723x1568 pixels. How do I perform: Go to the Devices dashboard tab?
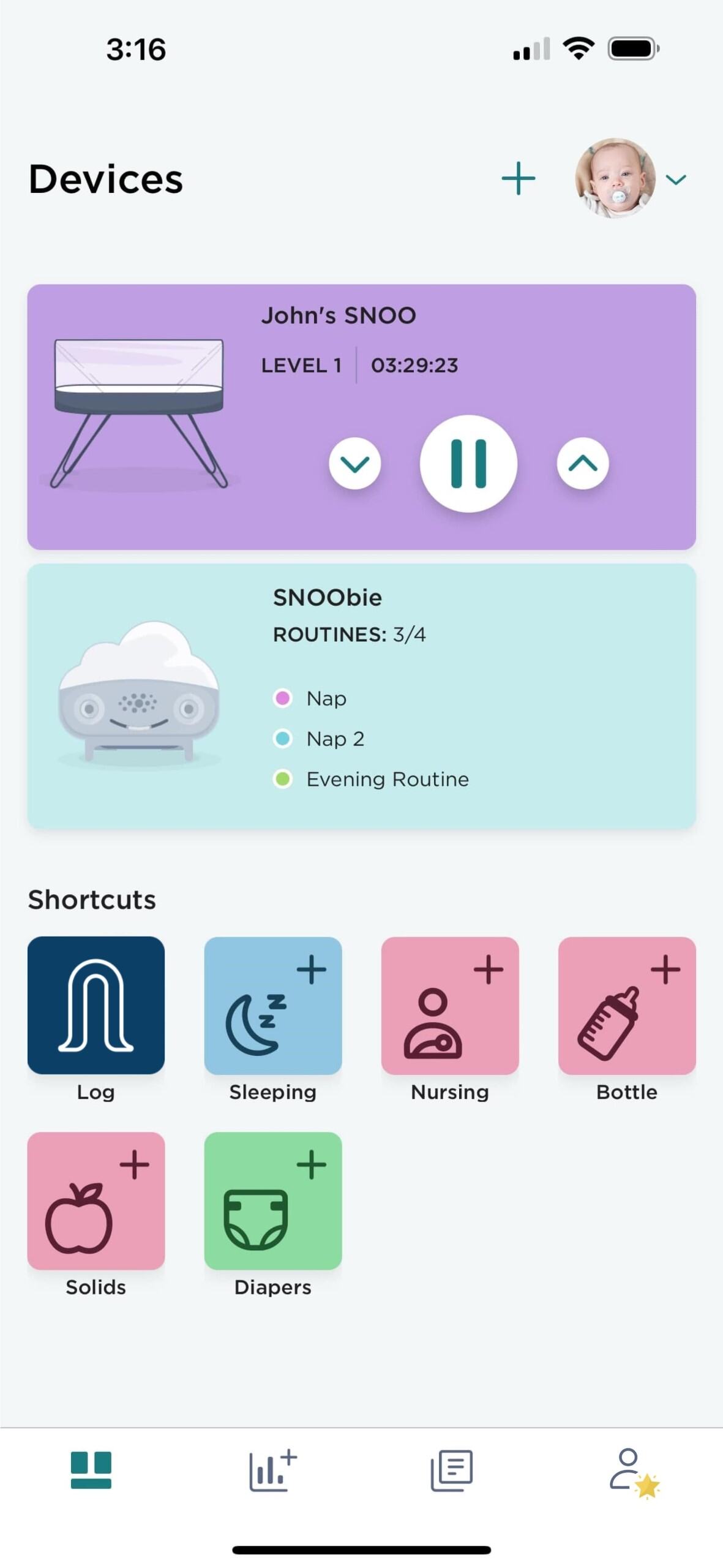(x=91, y=1470)
